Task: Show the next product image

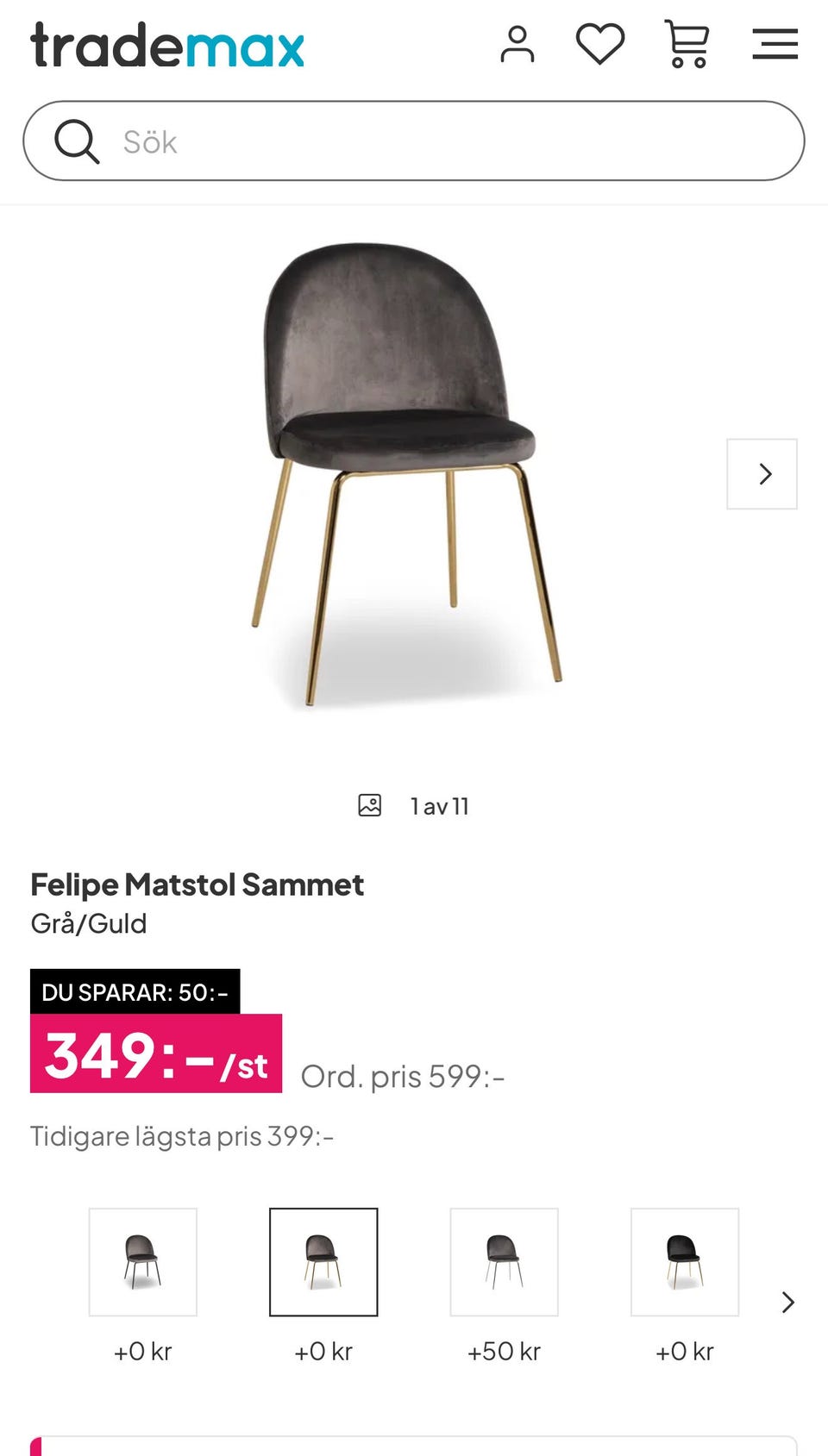Action: pos(762,474)
